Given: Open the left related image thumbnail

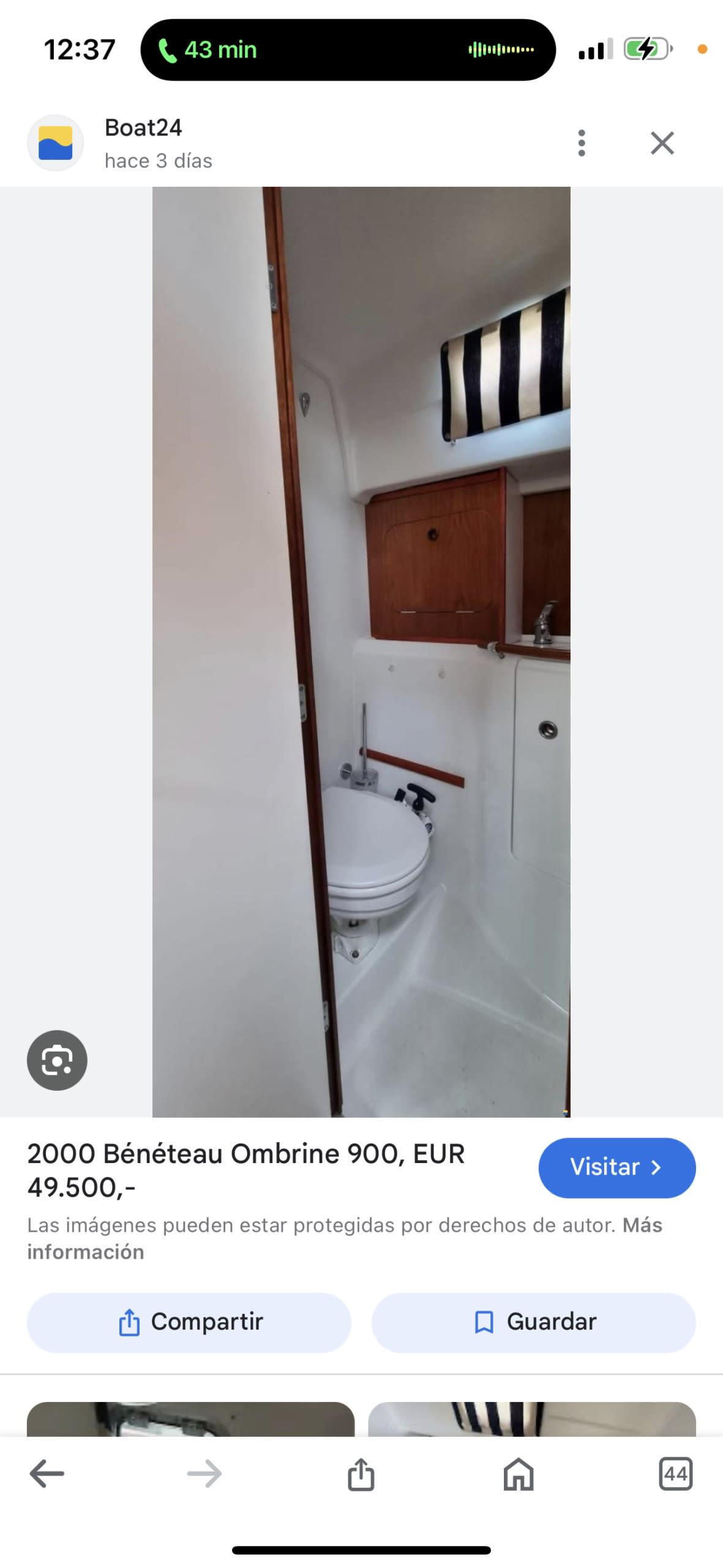Looking at the screenshot, I should [190, 1419].
